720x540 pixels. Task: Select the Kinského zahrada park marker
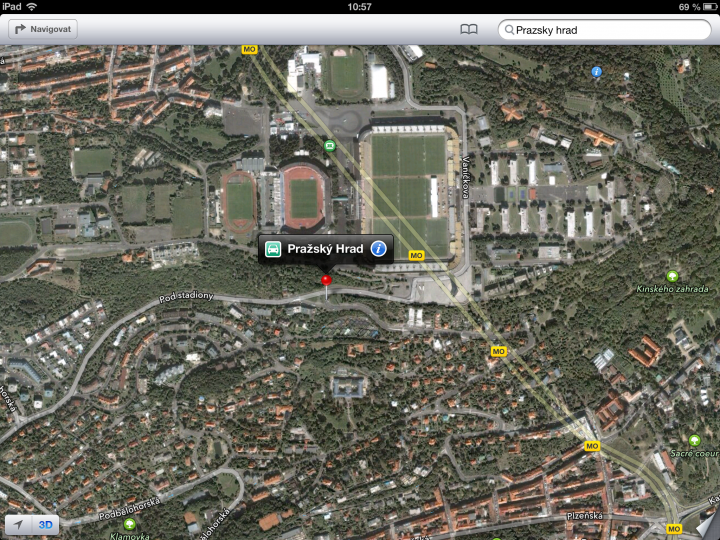672,275
